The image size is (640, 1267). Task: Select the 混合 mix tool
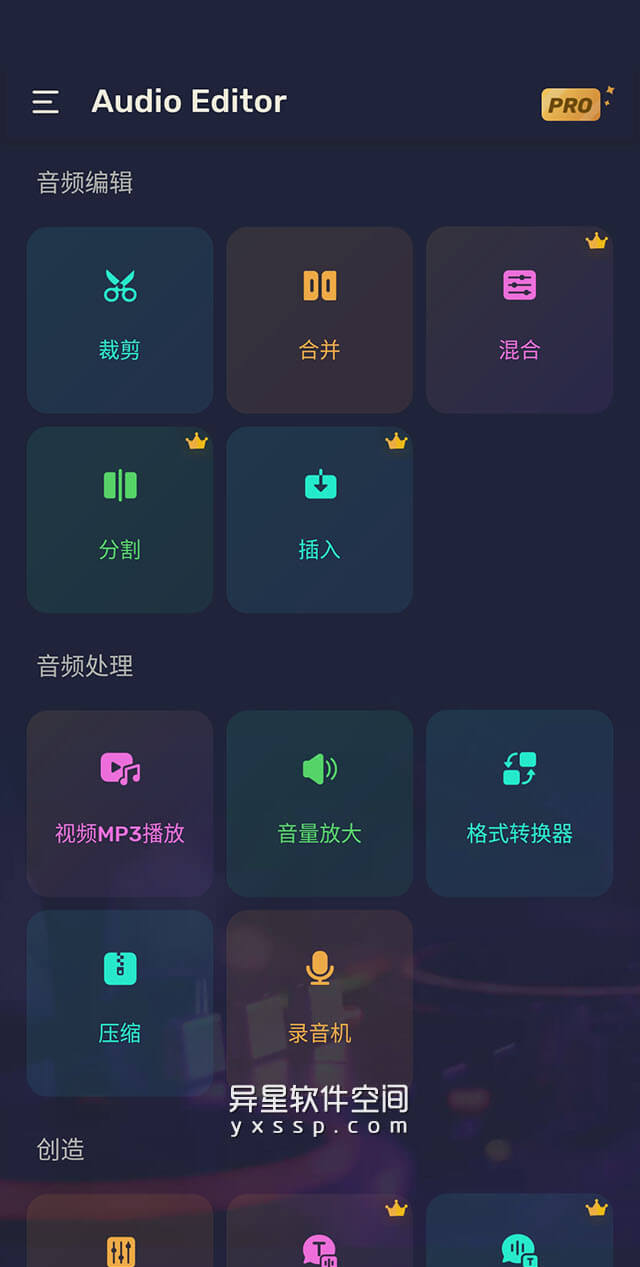point(519,320)
